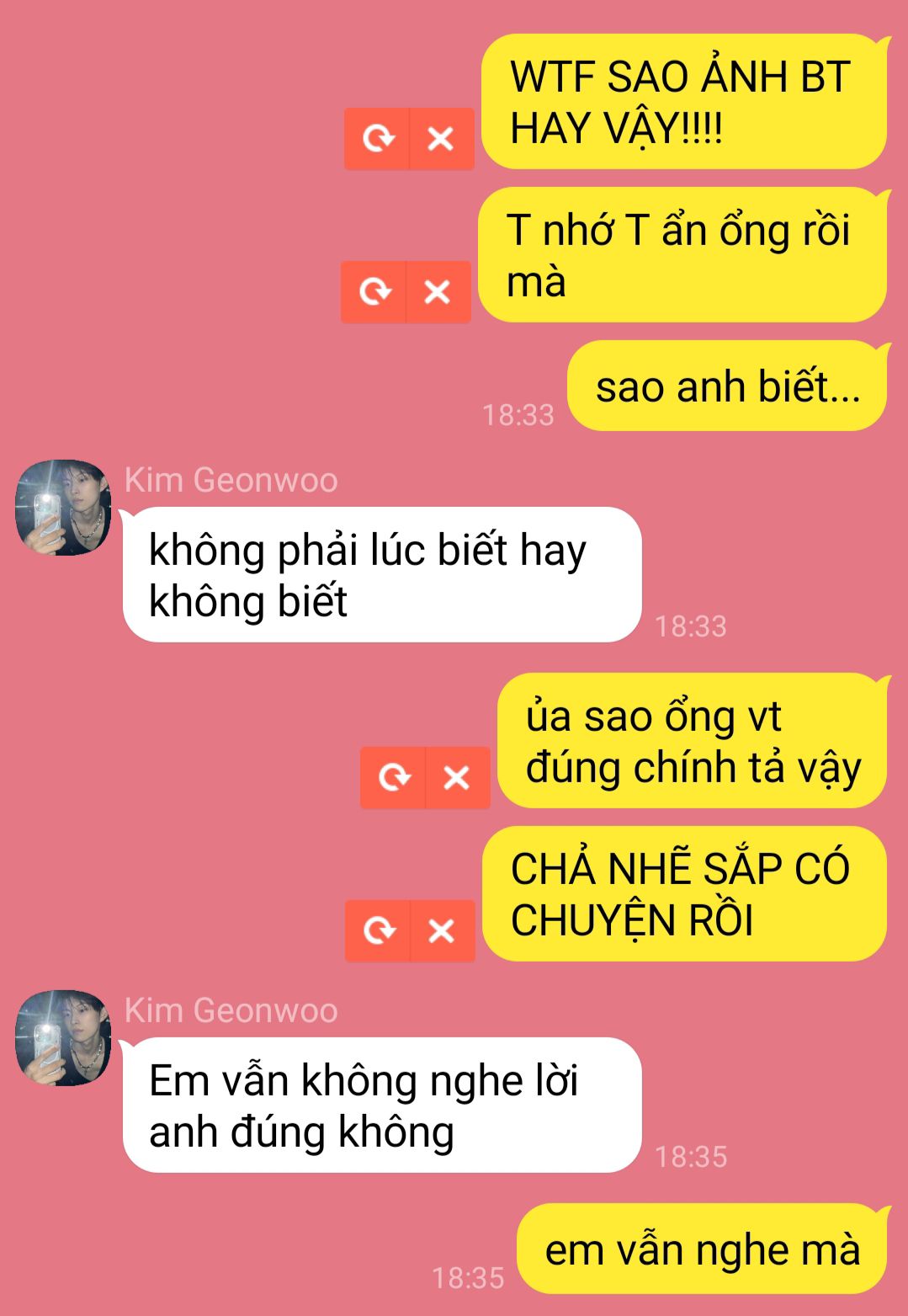This screenshot has width=908, height=1316.
Task: Cancel the failed "T nhớ T ẩn ổng" message
Action: click(438, 292)
